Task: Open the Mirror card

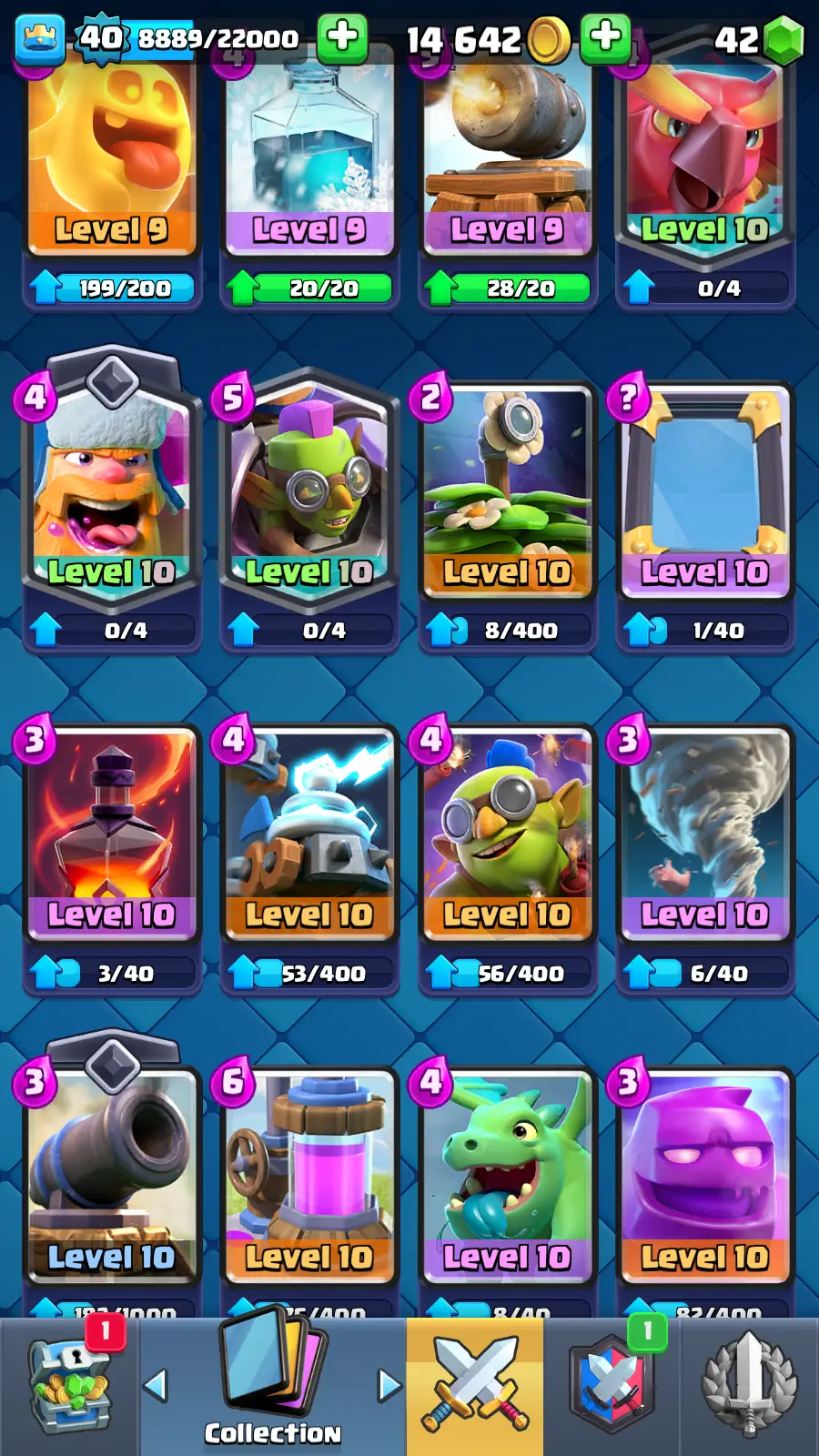Action: (704, 491)
